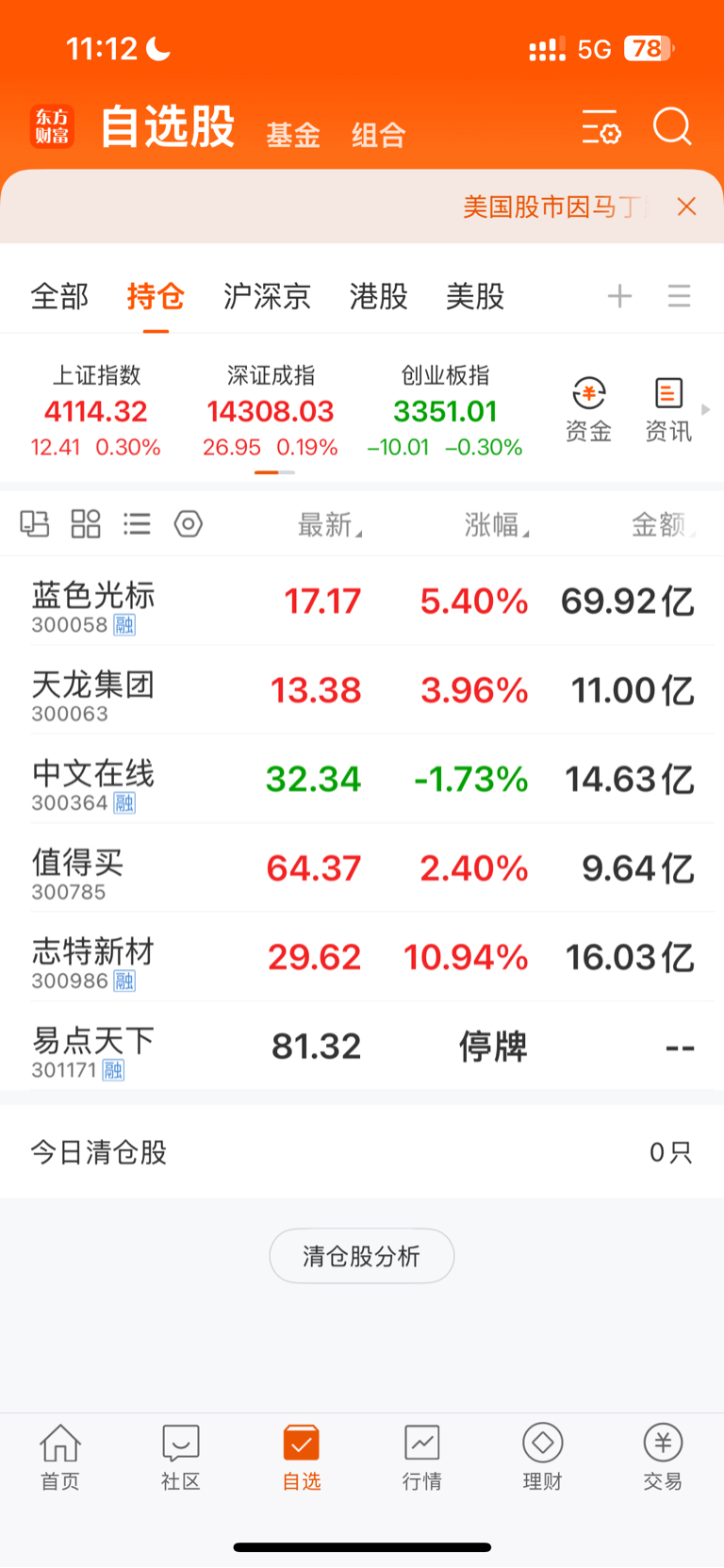Image resolution: width=724 pixels, height=1568 pixels.
Task: Switch to the 组合 tab
Action: coord(379,135)
